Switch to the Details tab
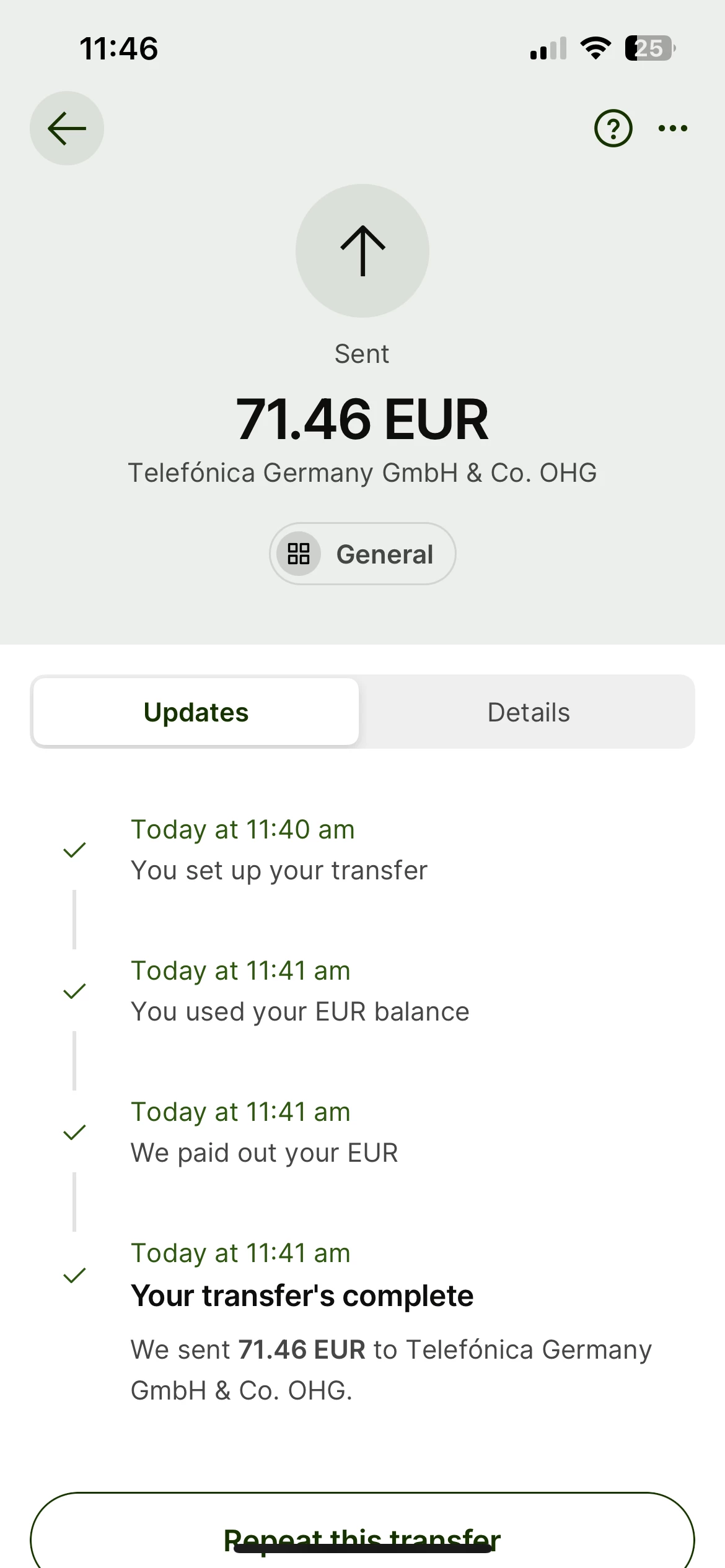Viewport: 725px width, 1568px height. [528, 712]
